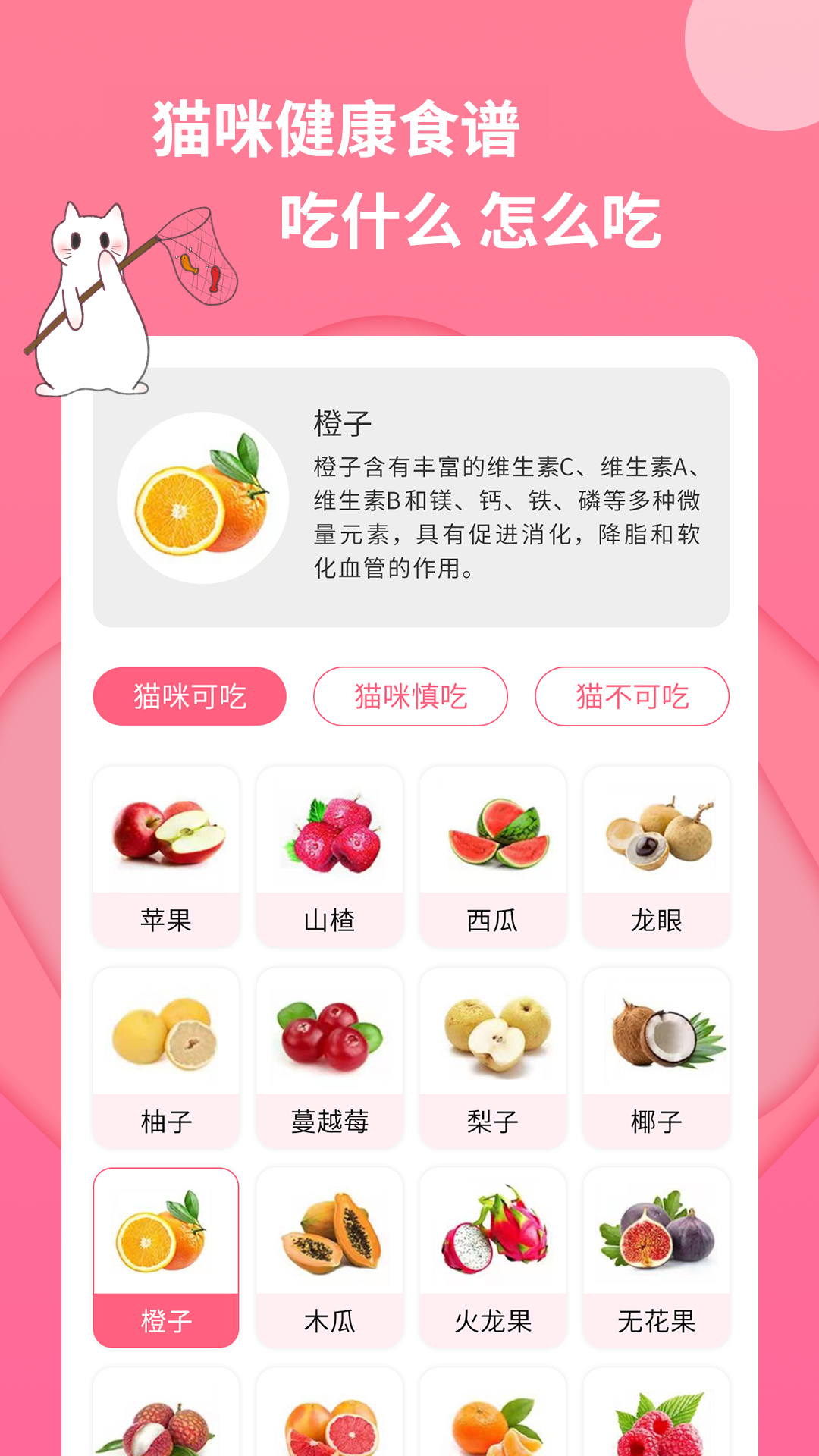Viewport: 819px width, 1456px height.
Task: View the raspberry card at bottom right
Action: [656, 1426]
